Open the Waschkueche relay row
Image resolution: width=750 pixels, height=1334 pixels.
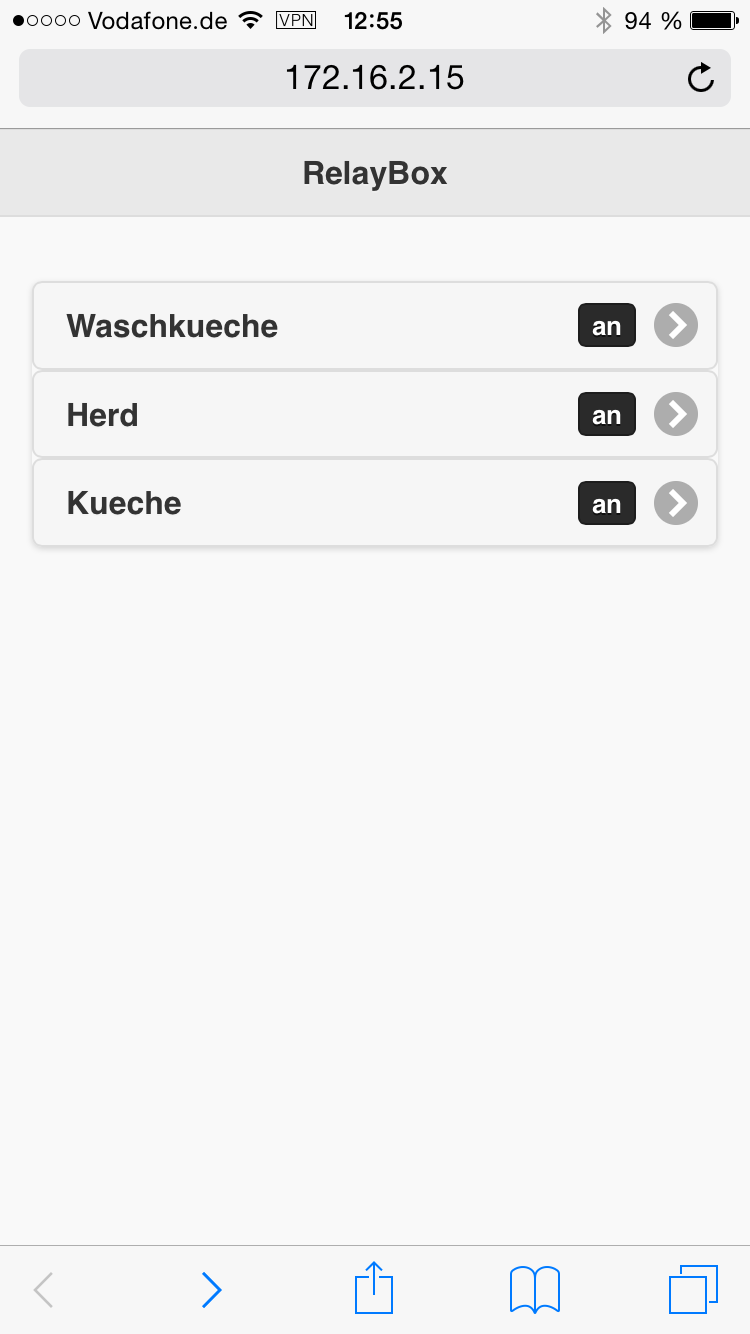pos(375,326)
